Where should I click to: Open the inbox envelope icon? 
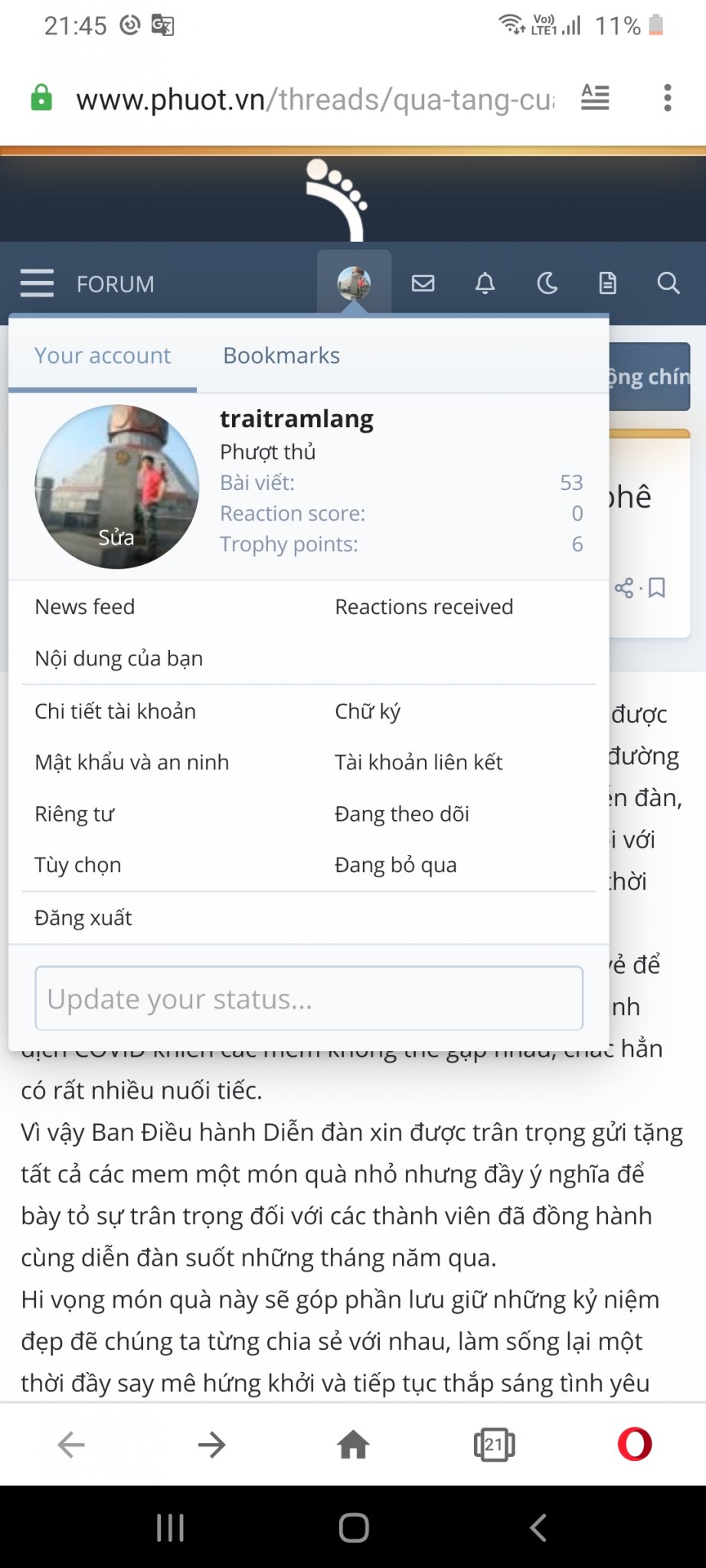pos(423,283)
